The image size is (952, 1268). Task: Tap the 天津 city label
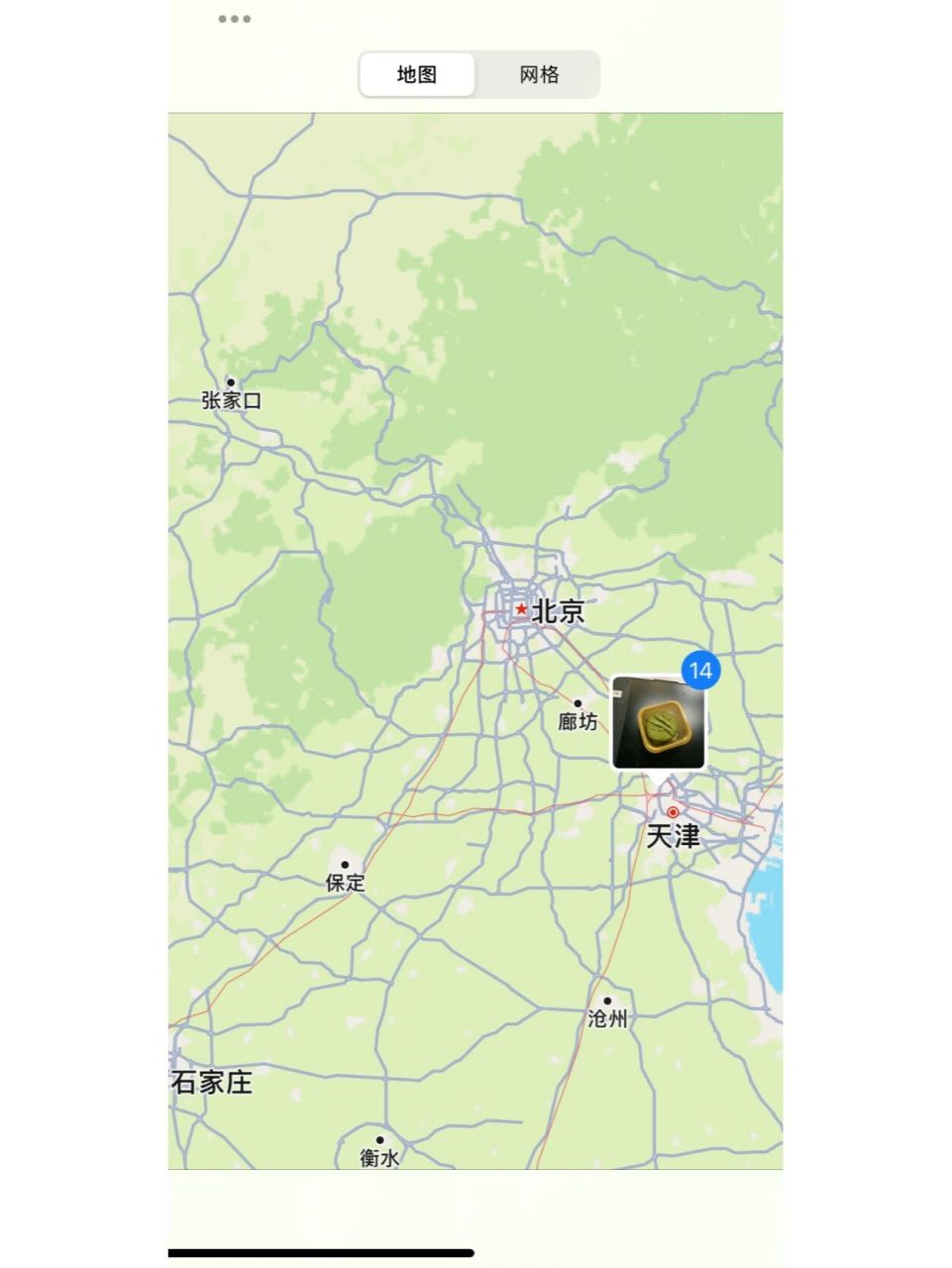pyautogui.click(x=673, y=837)
